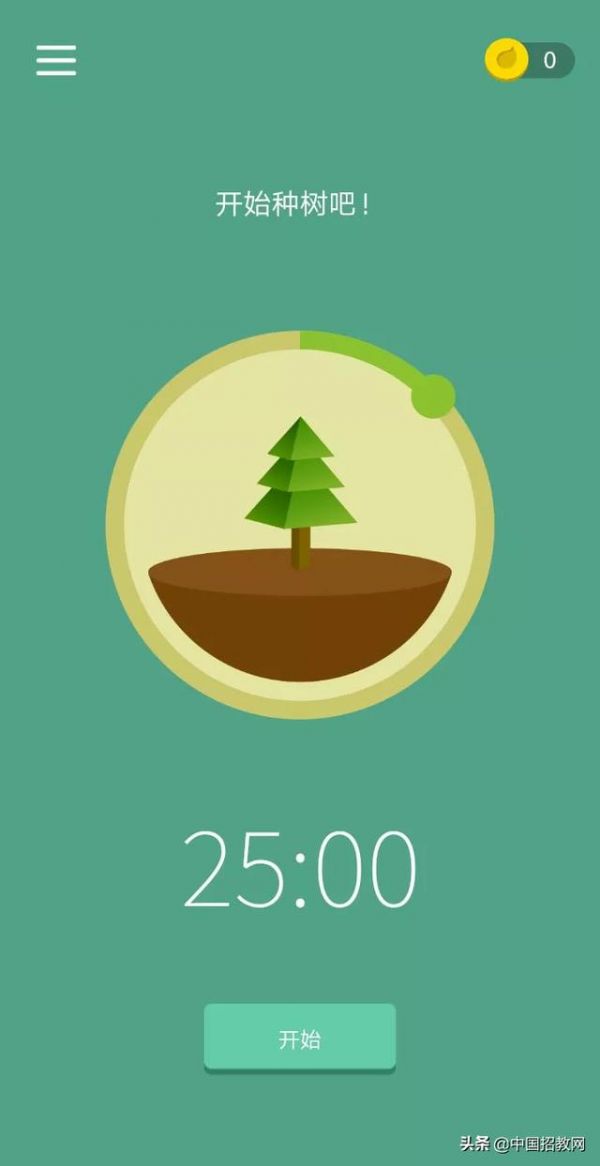Tap the 开始 button to start planting
600x1166 pixels.
pos(300,1039)
